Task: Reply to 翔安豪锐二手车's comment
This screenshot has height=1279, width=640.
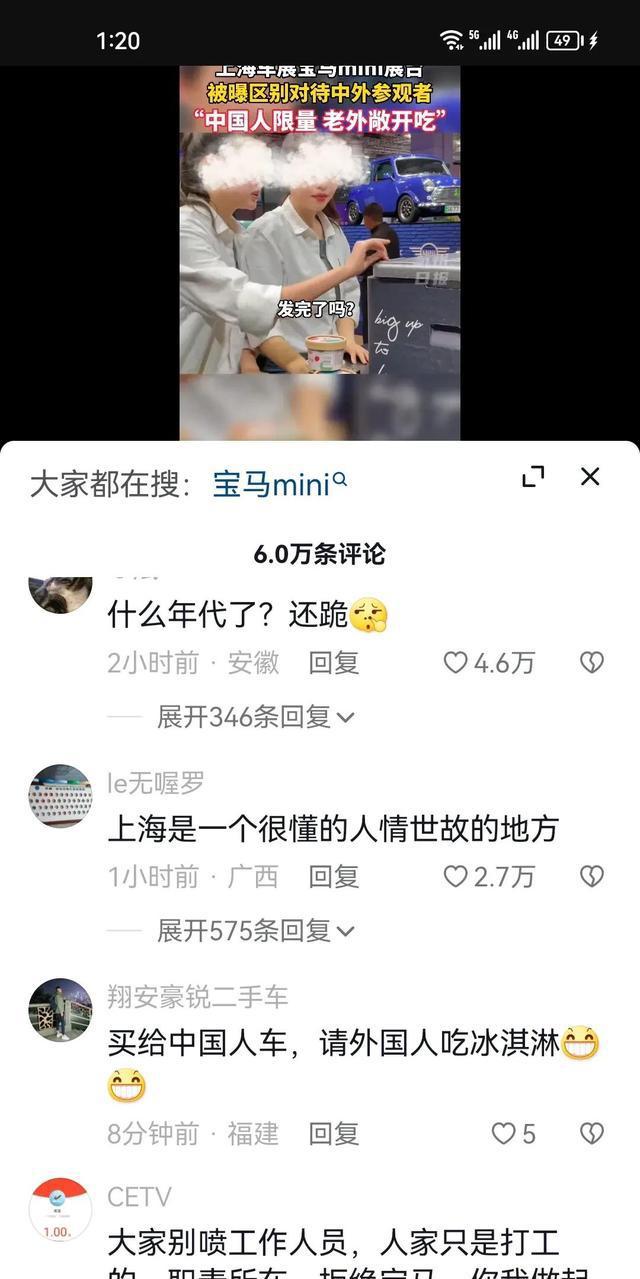Action: [x=333, y=1133]
